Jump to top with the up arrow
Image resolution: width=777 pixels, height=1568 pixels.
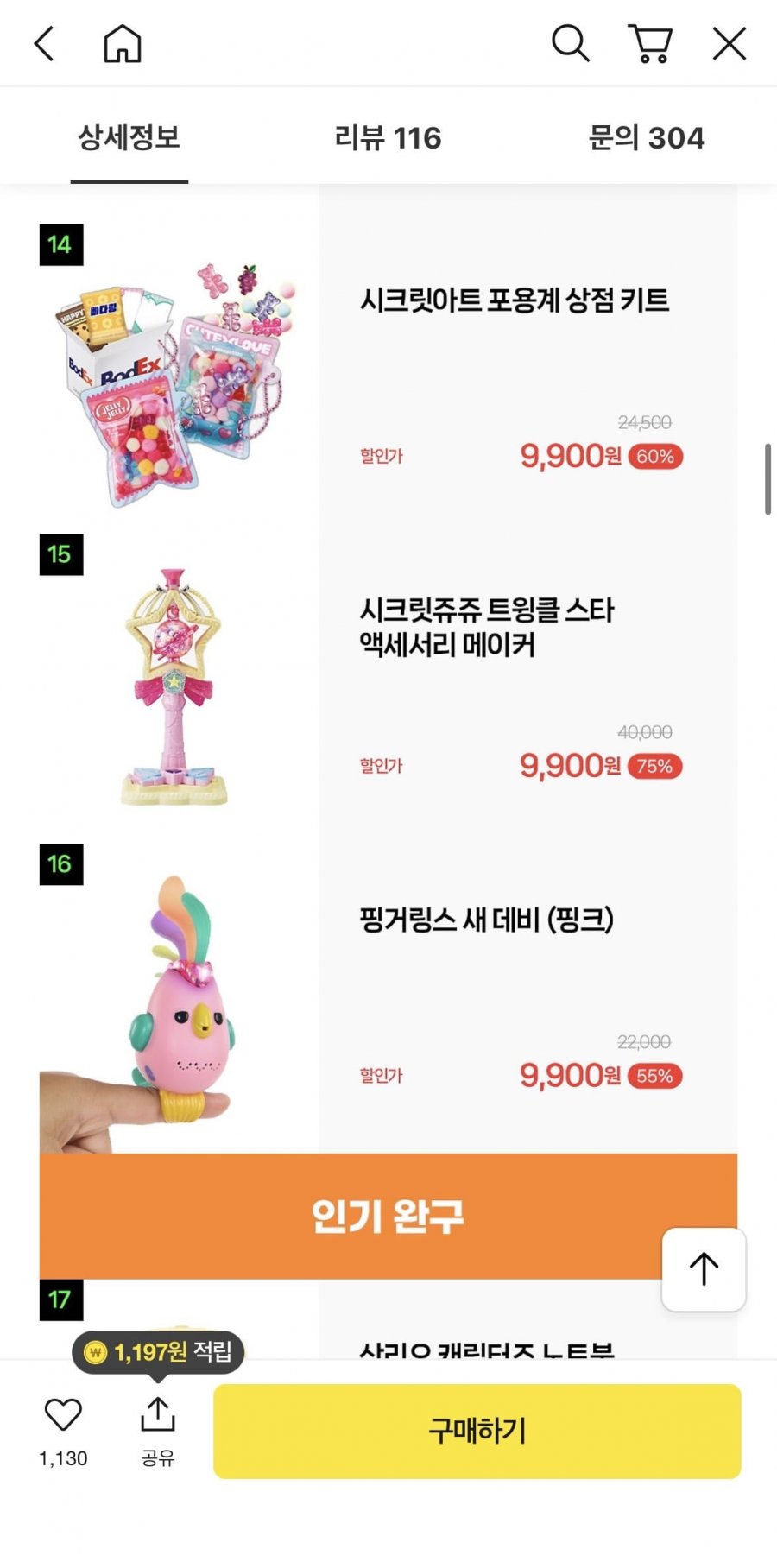[x=704, y=1269]
